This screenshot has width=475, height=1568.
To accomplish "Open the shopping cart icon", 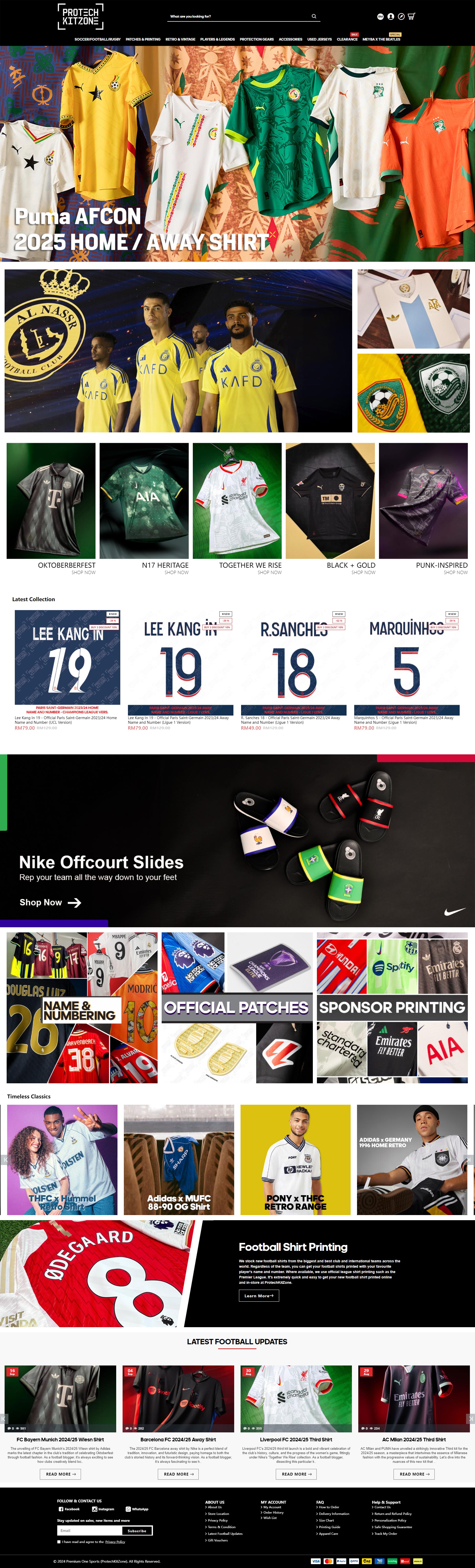I will (411, 16).
